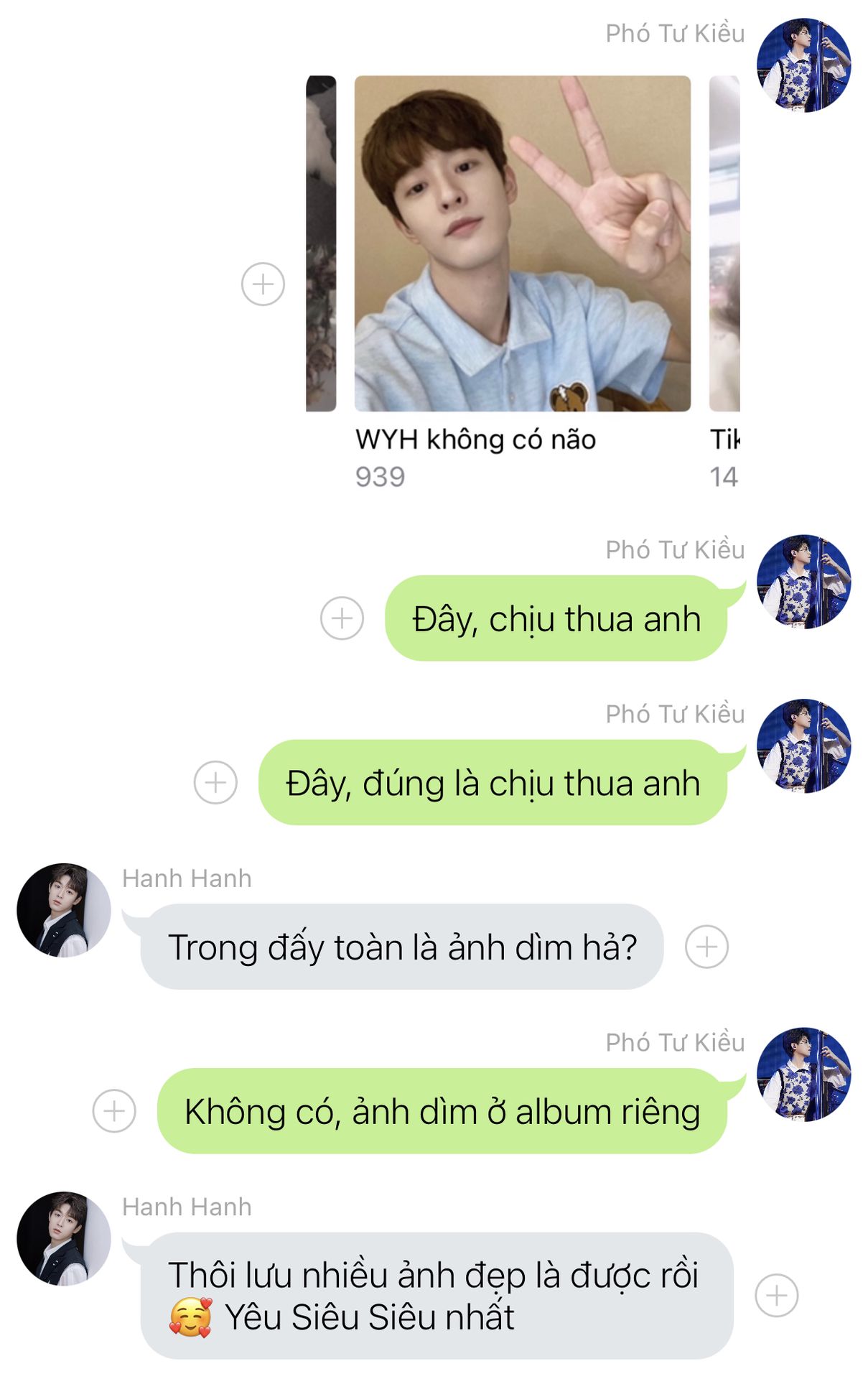Tap the plus icon beside the album message
The width and height of the screenshot is (868, 1379).
click(263, 284)
